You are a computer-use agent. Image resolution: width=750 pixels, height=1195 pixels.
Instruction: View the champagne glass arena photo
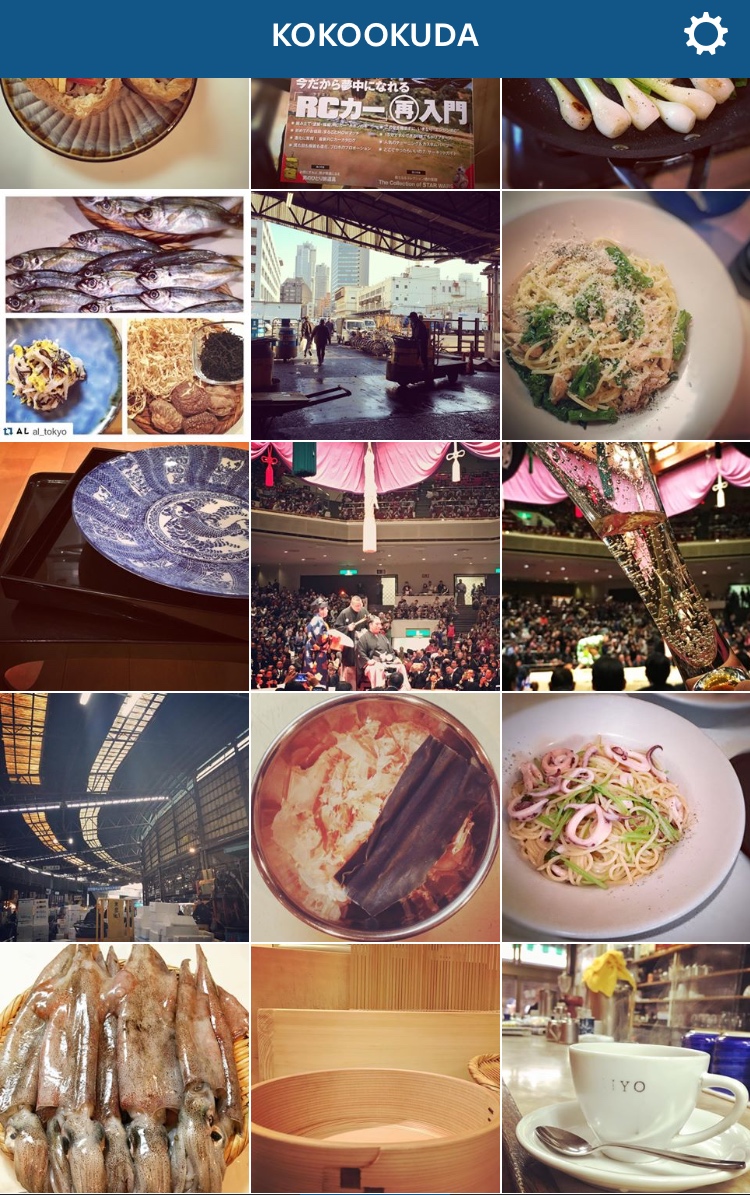(626, 566)
